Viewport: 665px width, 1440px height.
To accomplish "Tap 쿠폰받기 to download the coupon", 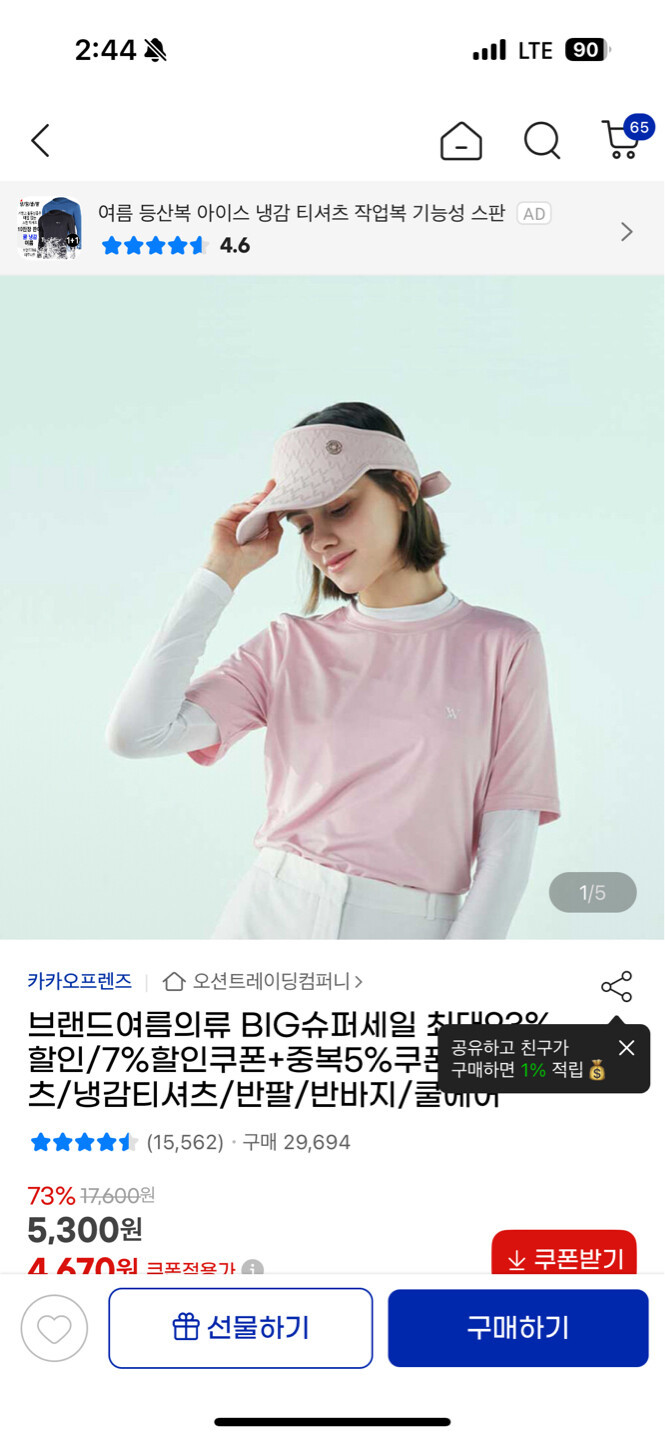I will (564, 1257).
